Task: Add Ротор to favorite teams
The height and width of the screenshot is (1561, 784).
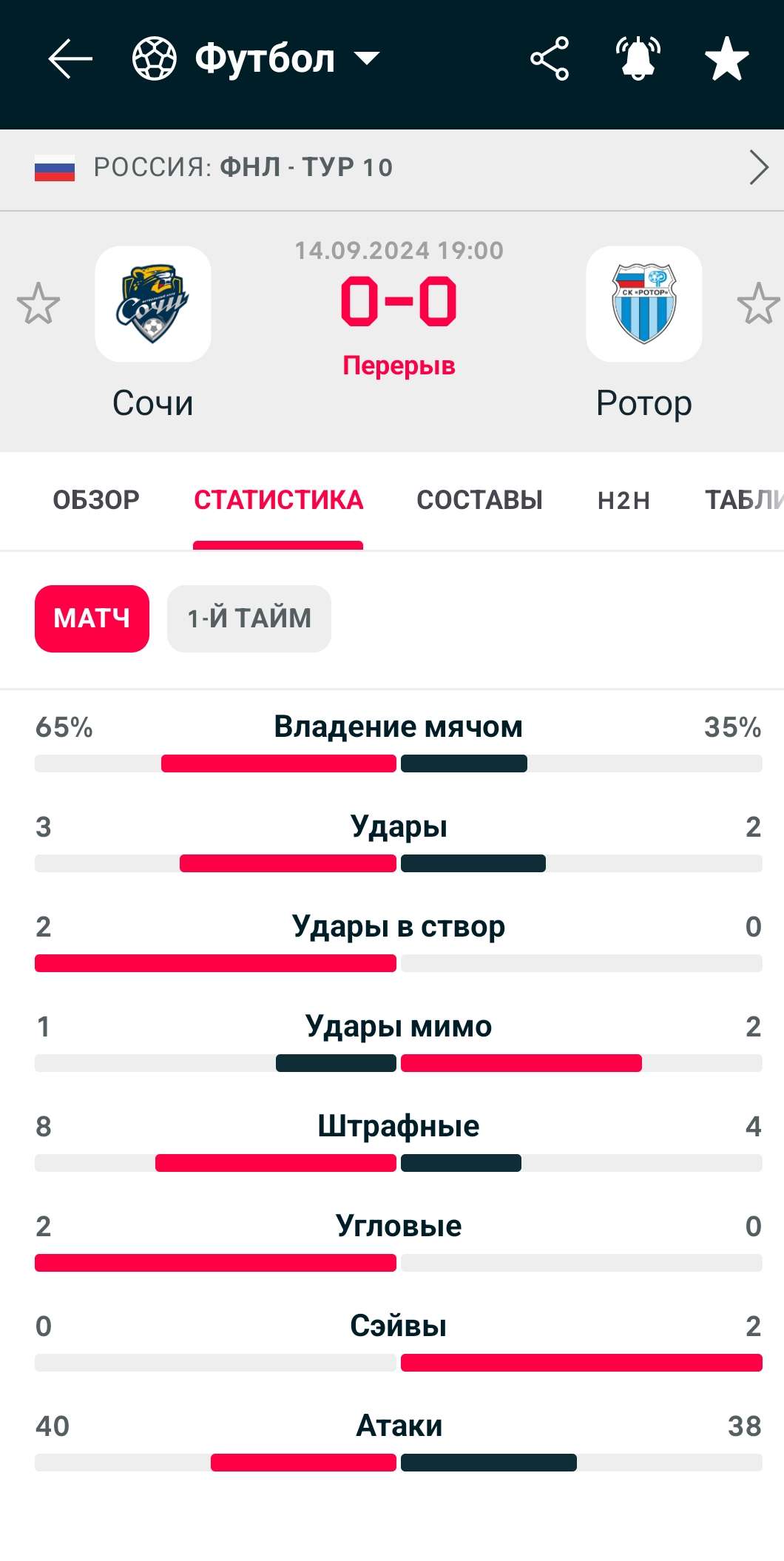Action: pos(758,303)
